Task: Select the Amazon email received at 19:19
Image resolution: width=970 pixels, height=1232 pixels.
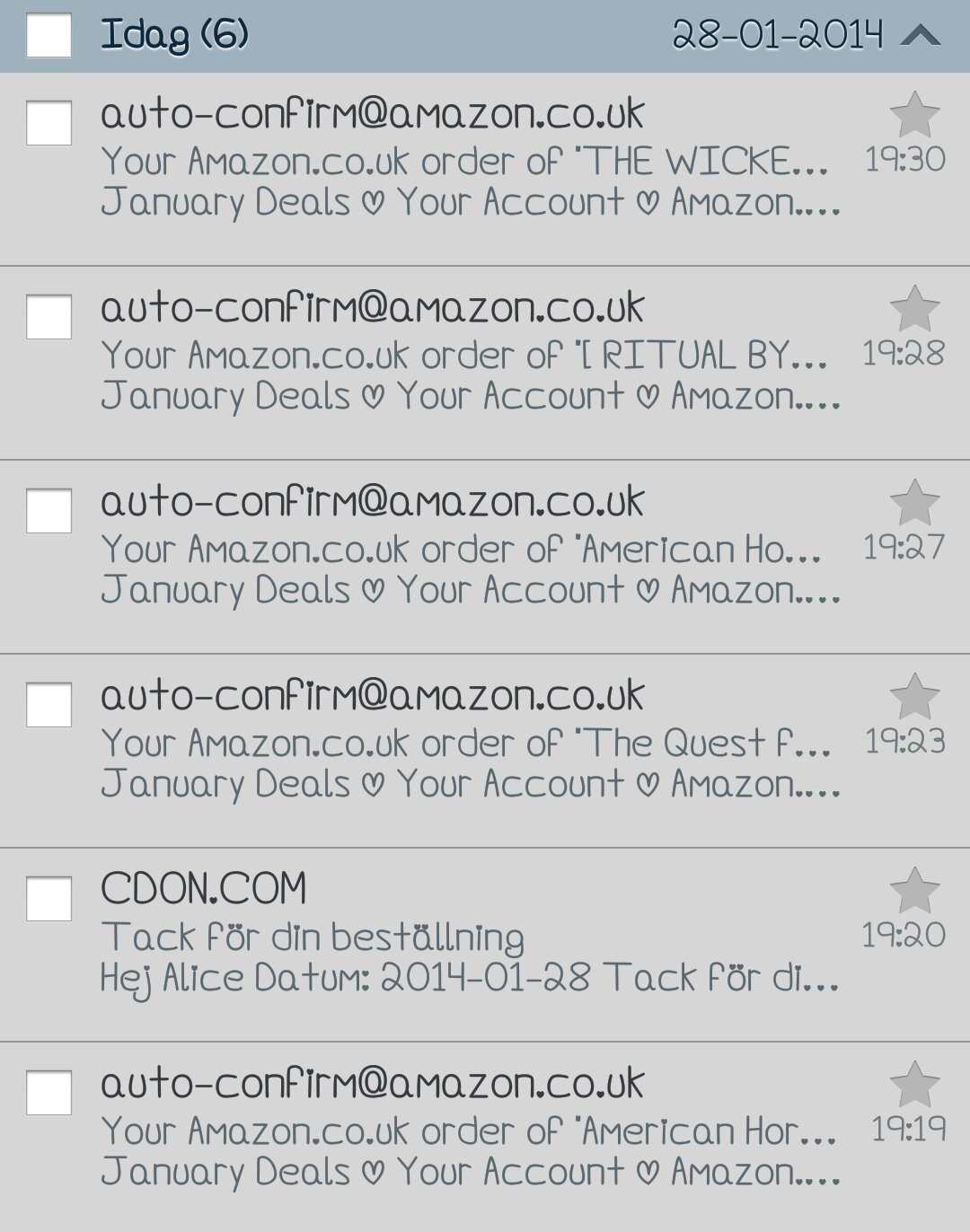Action: (x=49, y=1093)
